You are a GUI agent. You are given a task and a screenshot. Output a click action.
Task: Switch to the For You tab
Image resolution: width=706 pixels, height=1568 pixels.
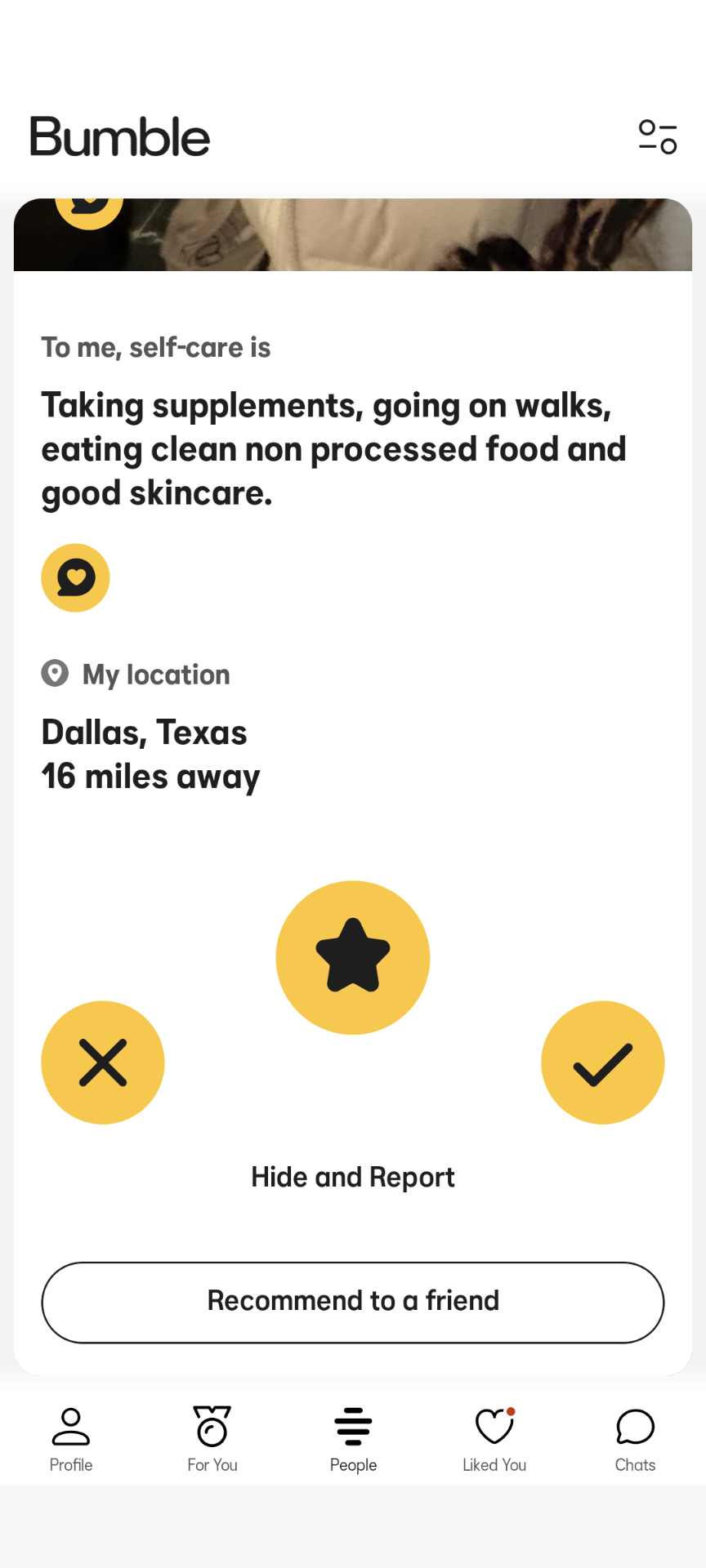tap(212, 1440)
